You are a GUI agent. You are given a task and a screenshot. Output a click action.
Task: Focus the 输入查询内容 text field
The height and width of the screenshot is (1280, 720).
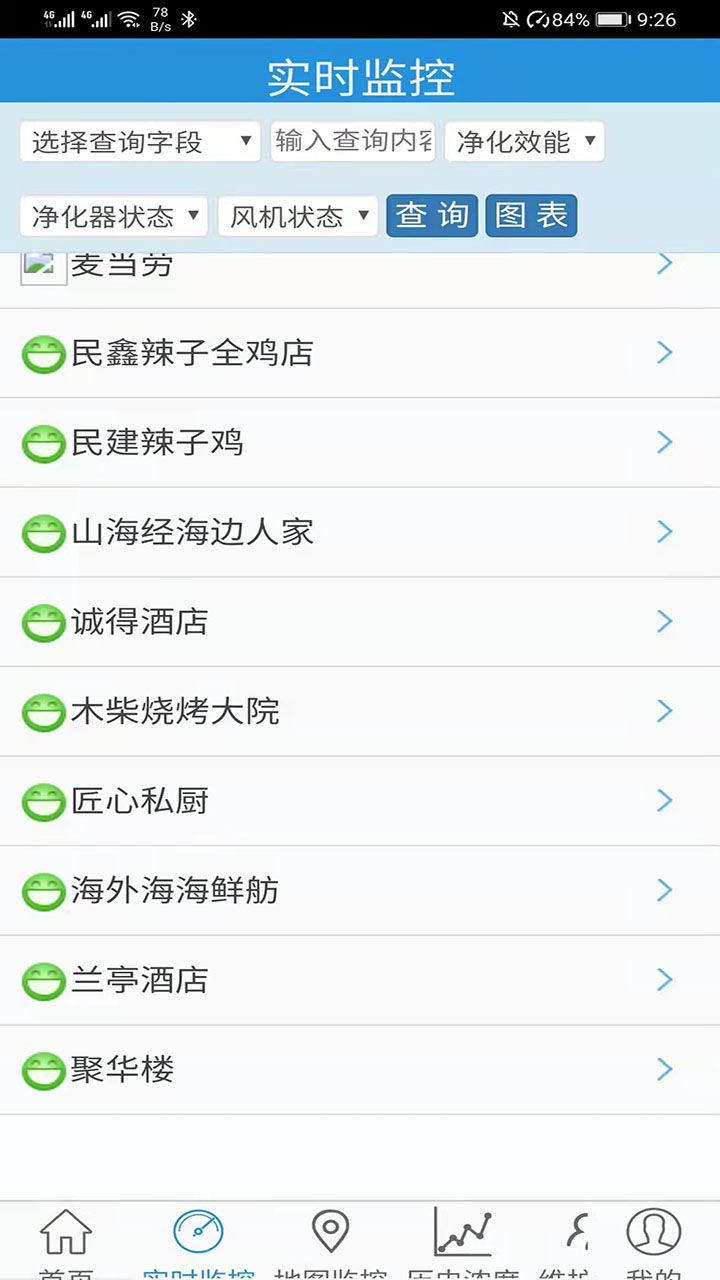coord(353,142)
